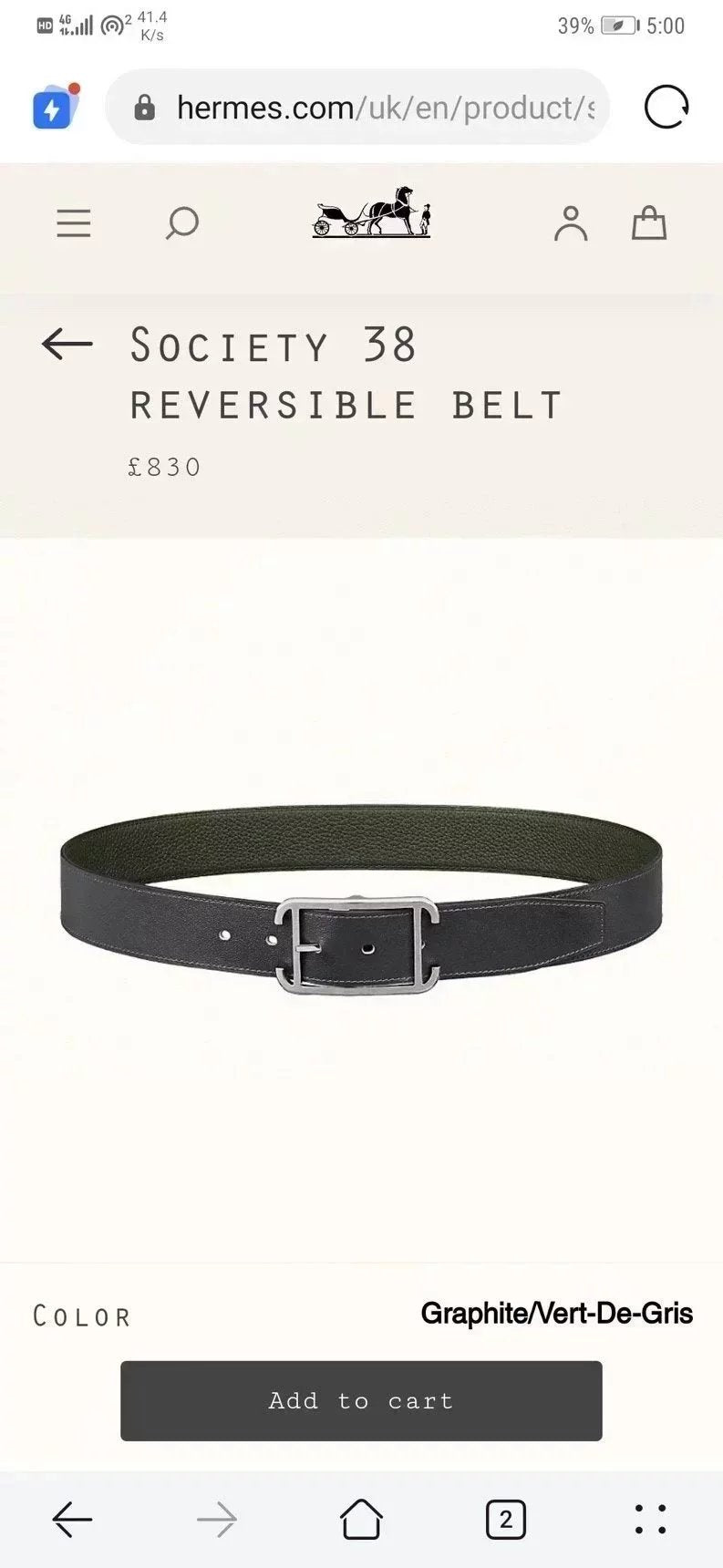Go back using arrow beside Society 38
Screen dimensions: 723x1568
(x=67, y=345)
